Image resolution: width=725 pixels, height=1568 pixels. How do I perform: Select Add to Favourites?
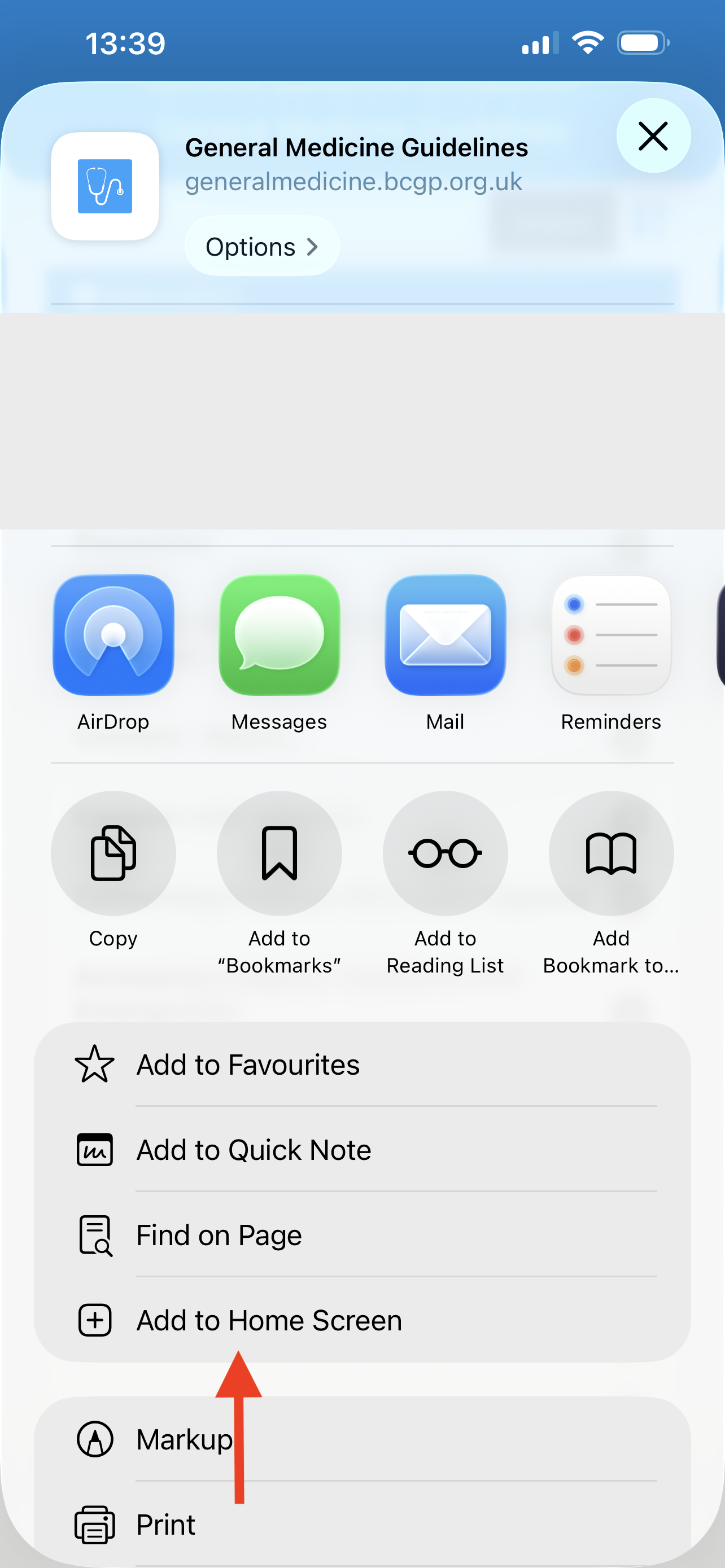(362, 1065)
